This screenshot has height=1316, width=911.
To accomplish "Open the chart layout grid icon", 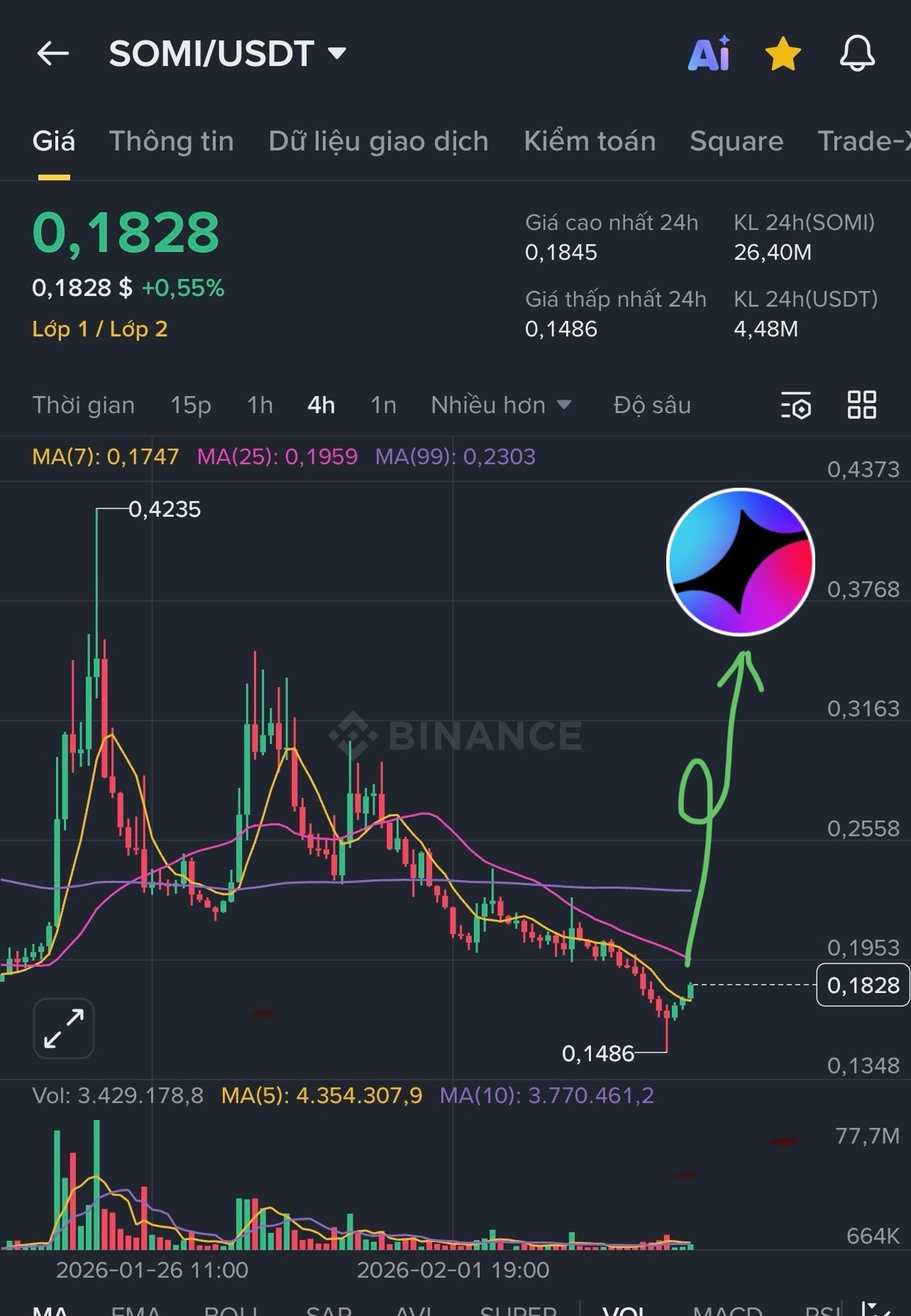I will tap(862, 405).
